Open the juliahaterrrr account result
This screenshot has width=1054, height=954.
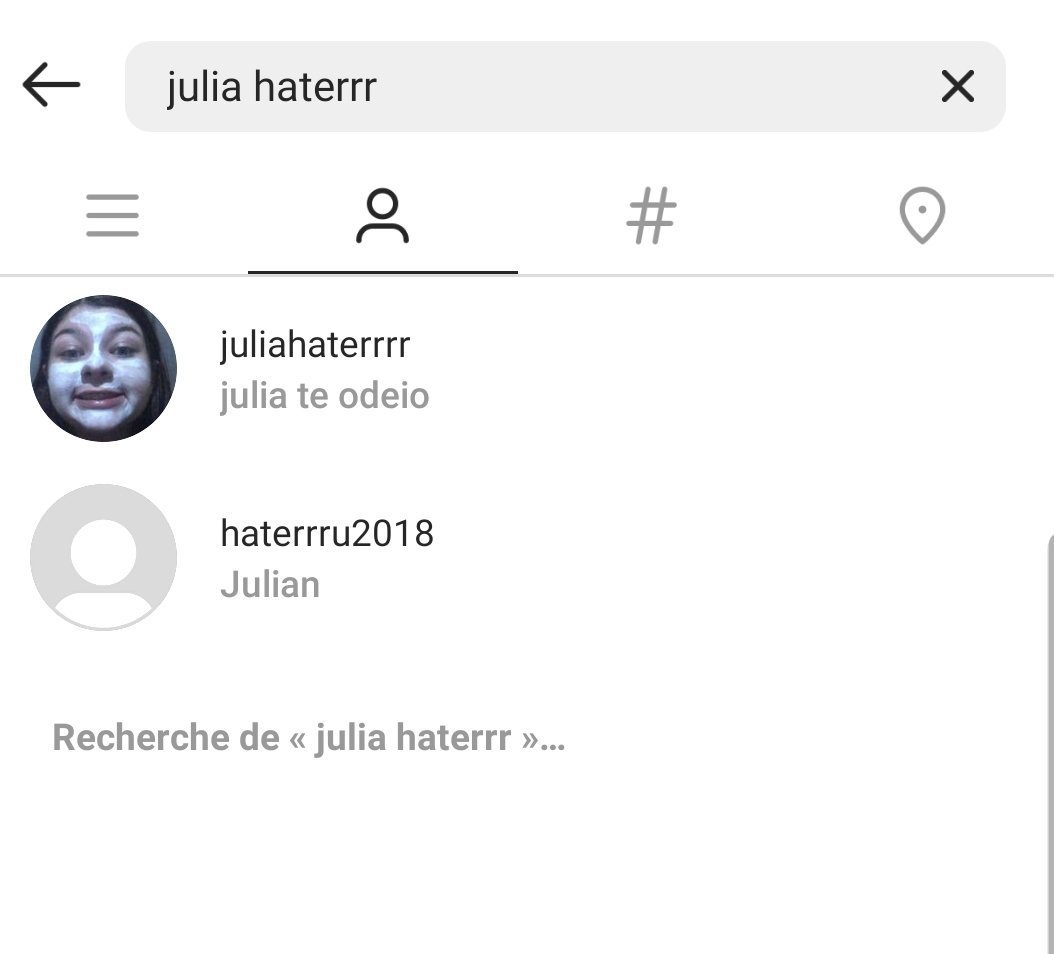[x=315, y=368]
